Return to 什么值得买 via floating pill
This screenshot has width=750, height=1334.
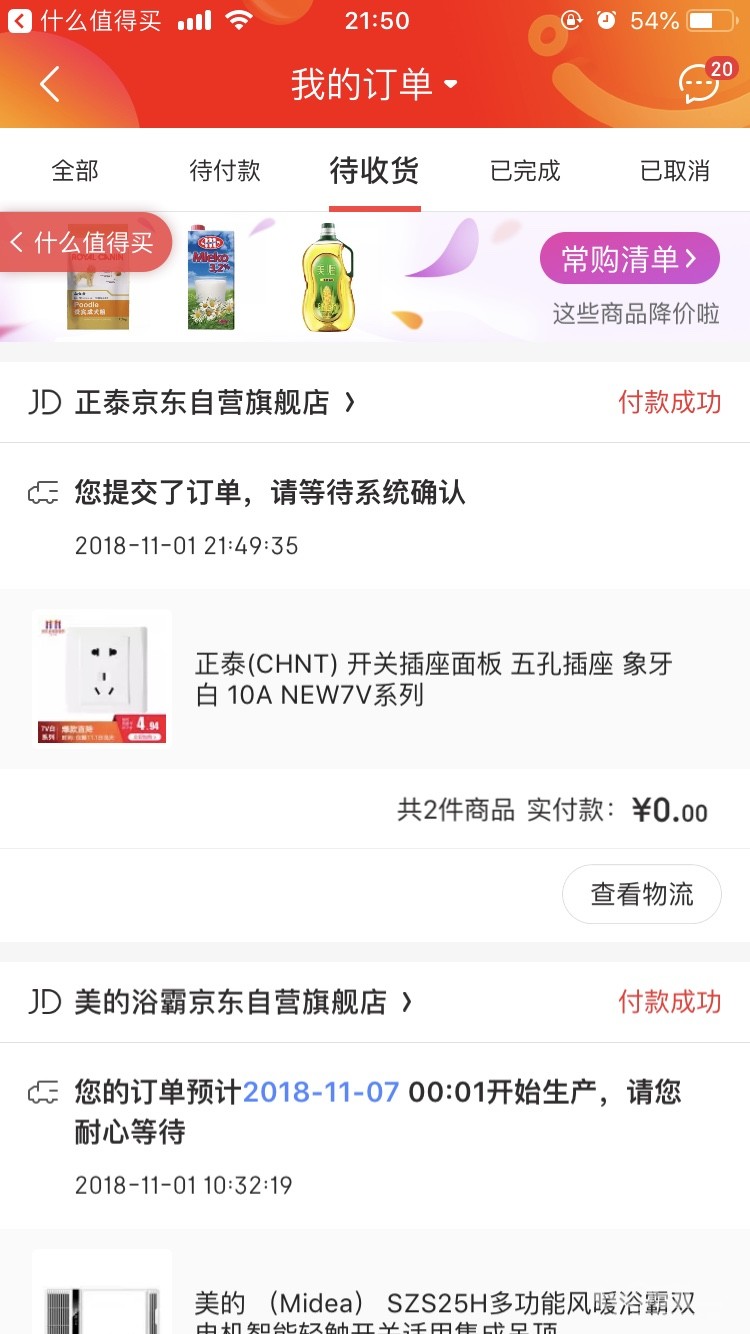(x=85, y=242)
